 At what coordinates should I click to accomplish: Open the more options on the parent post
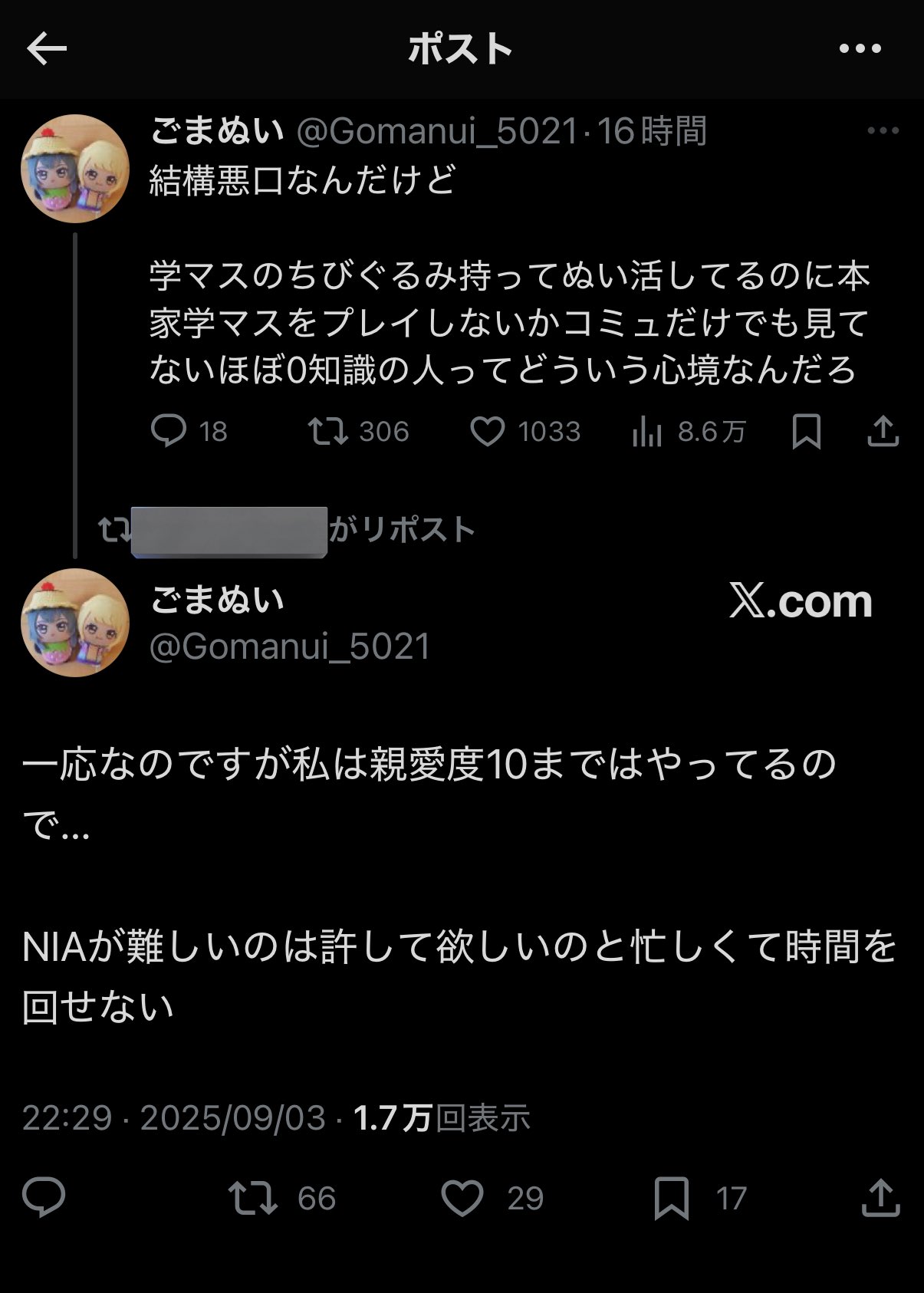coord(883,131)
